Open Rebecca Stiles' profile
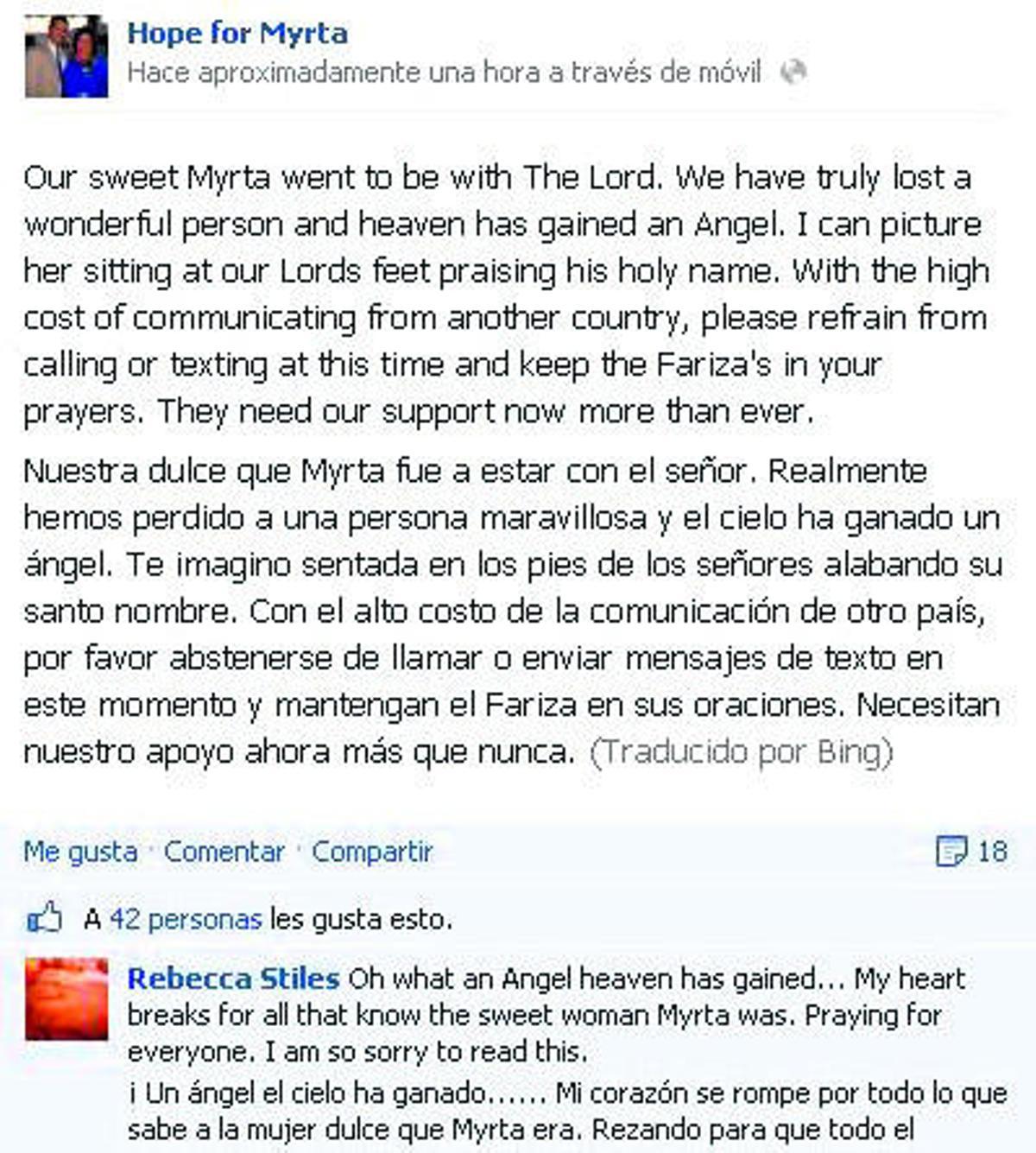This screenshot has width=1036, height=1153. coord(233,979)
